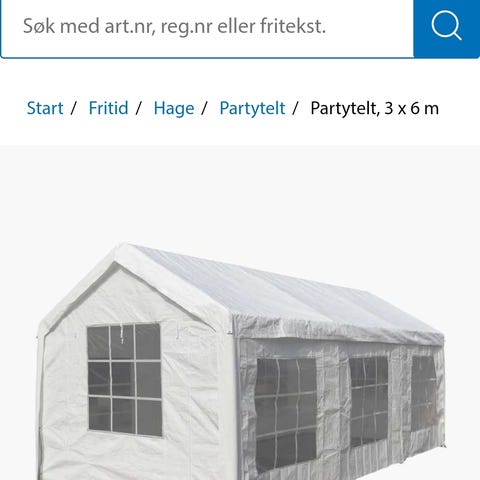Tap the search field for art.nr

[x=207, y=27]
